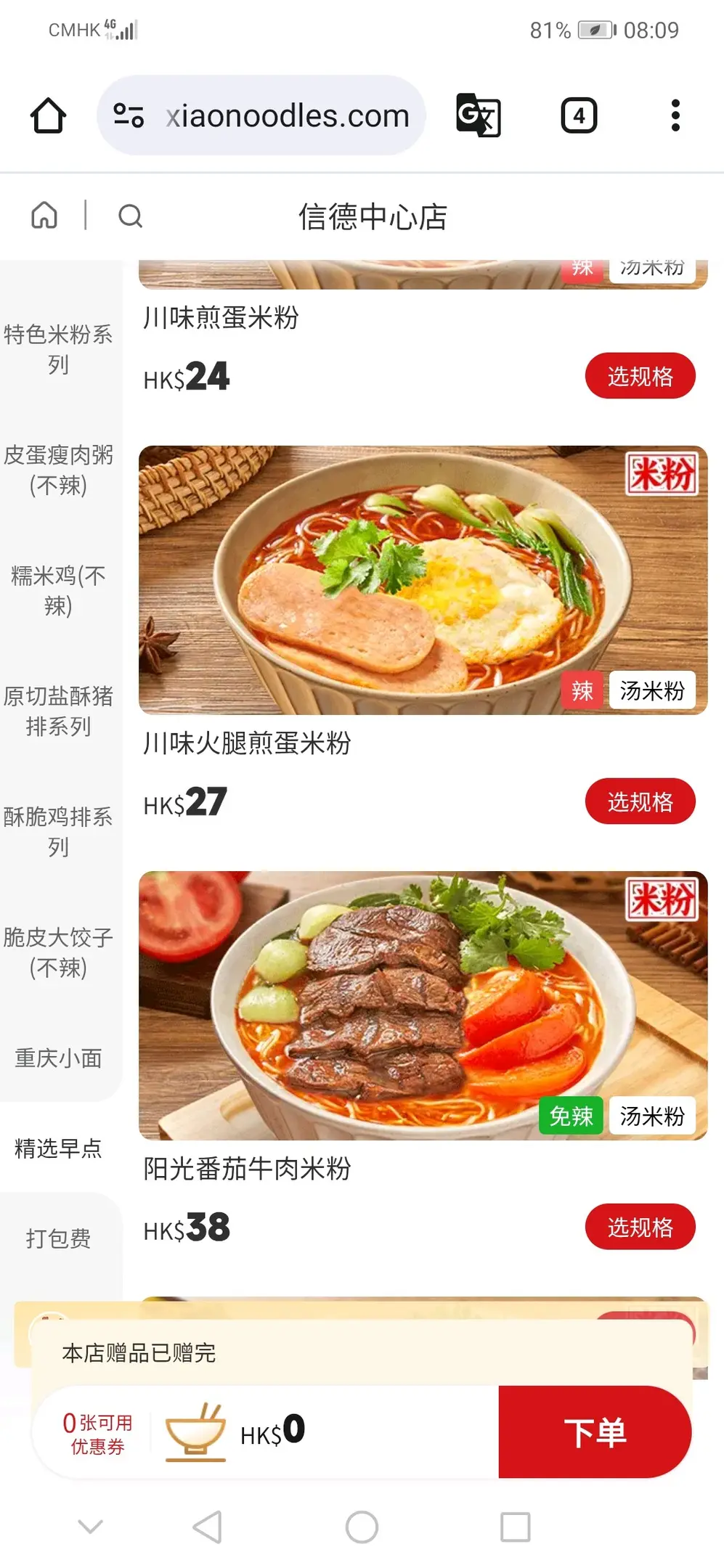This screenshot has height=1568, width=724.
Task: Open 原切盐酥猪排系列 category
Action: [x=58, y=711]
